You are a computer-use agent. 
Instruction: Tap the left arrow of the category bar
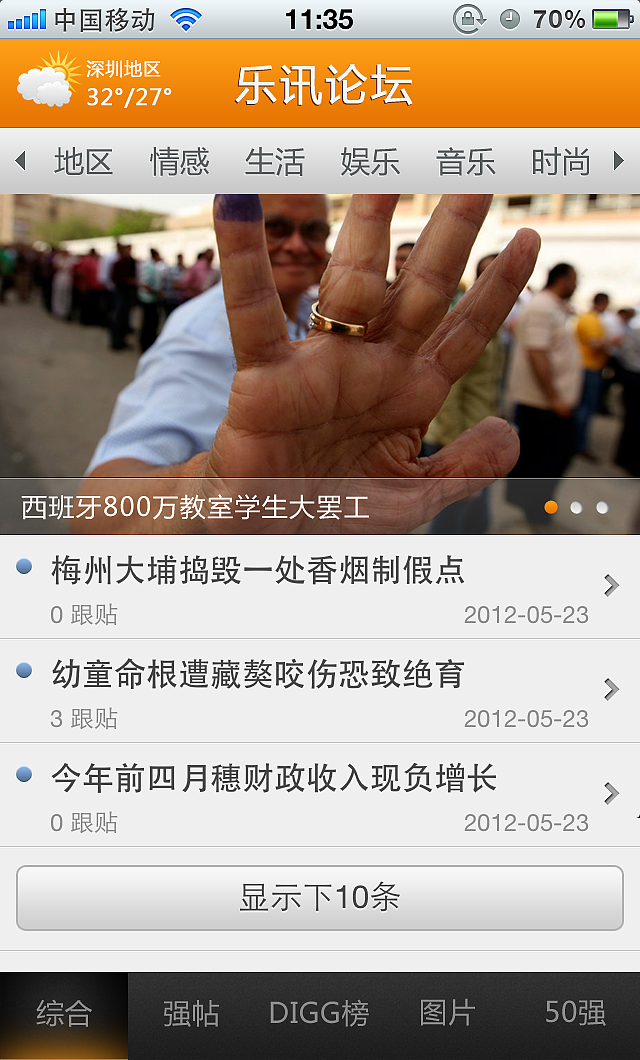click(x=20, y=161)
